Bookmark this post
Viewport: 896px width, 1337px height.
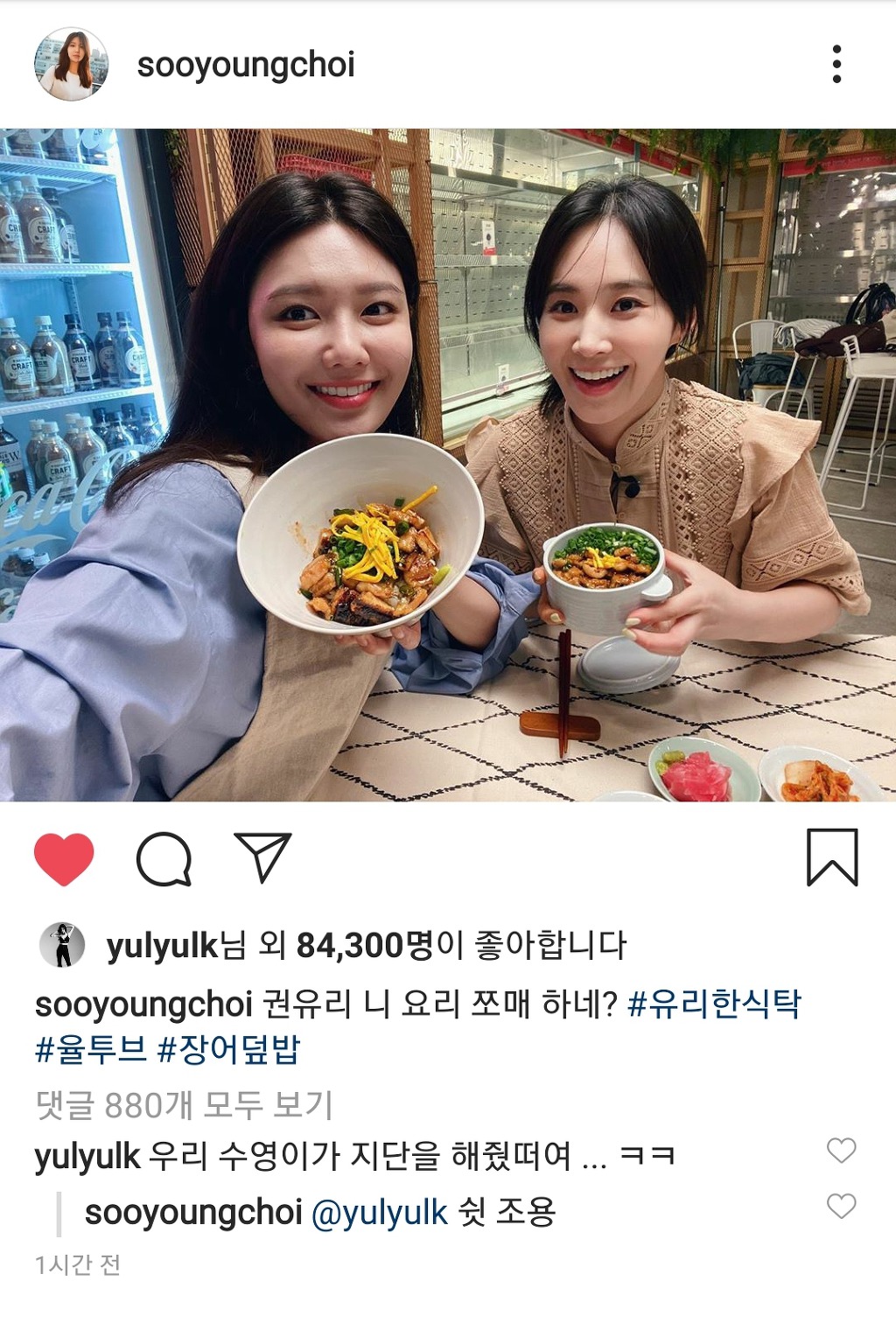(831, 857)
